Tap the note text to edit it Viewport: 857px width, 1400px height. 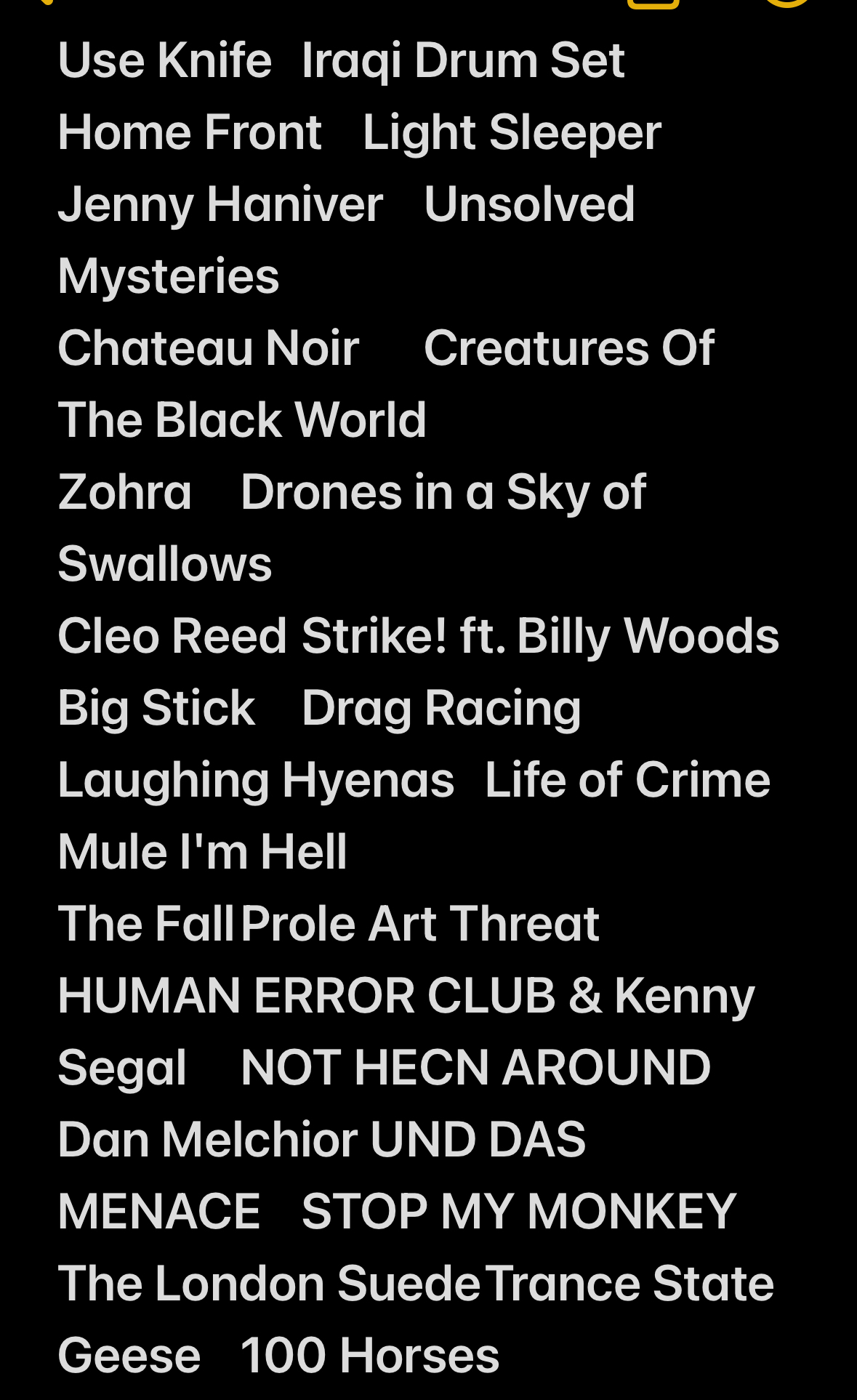click(x=418, y=707)
